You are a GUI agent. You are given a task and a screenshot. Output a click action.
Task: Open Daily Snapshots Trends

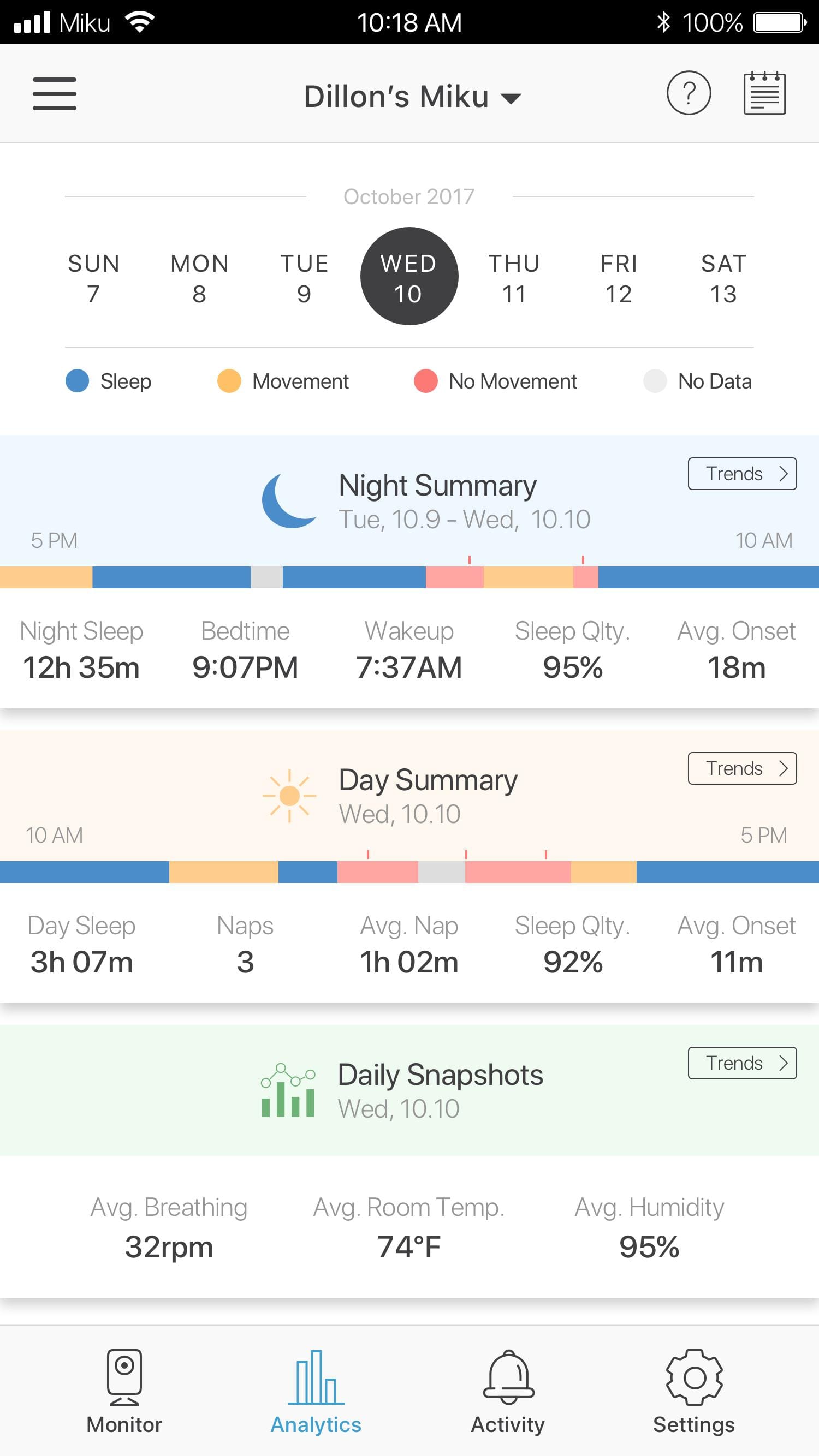tap(741, 1063)
